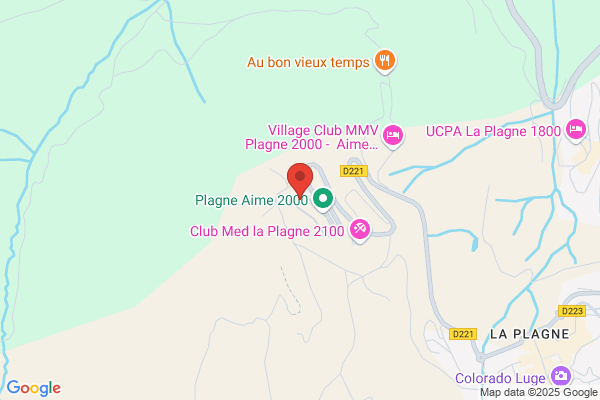Screen dimensions: 600x400
Task: Select Club Med la Plagne 2100 pin
Action: (360, 230)
